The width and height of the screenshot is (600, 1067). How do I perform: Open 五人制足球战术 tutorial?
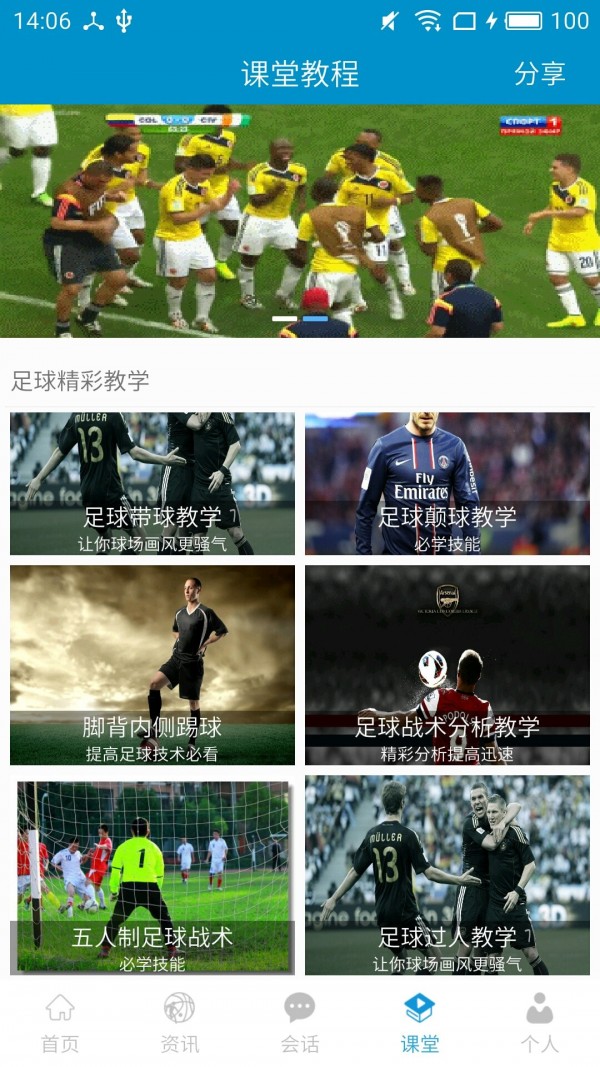152,875
